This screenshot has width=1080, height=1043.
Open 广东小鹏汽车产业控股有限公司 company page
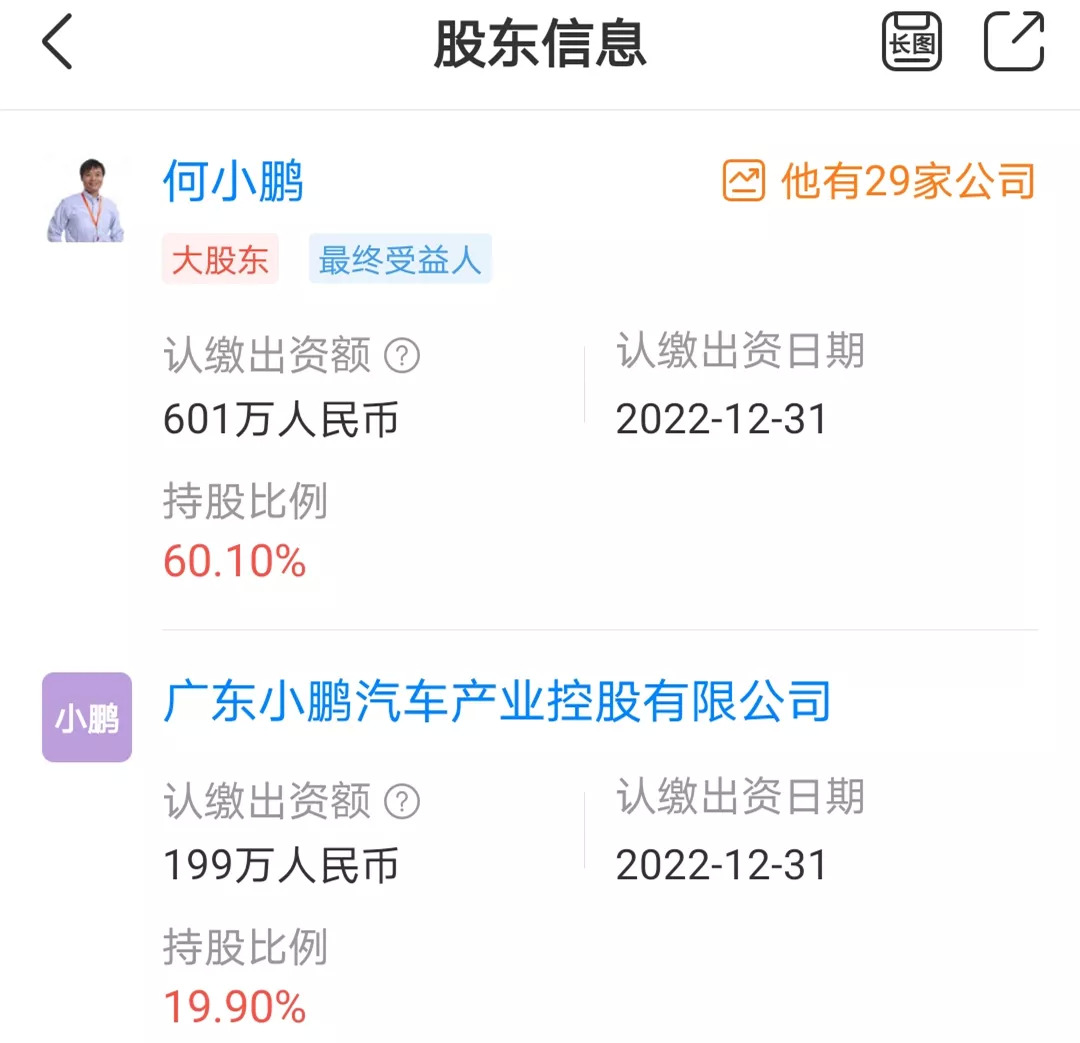pyautogui.click(x=497, y=702)
